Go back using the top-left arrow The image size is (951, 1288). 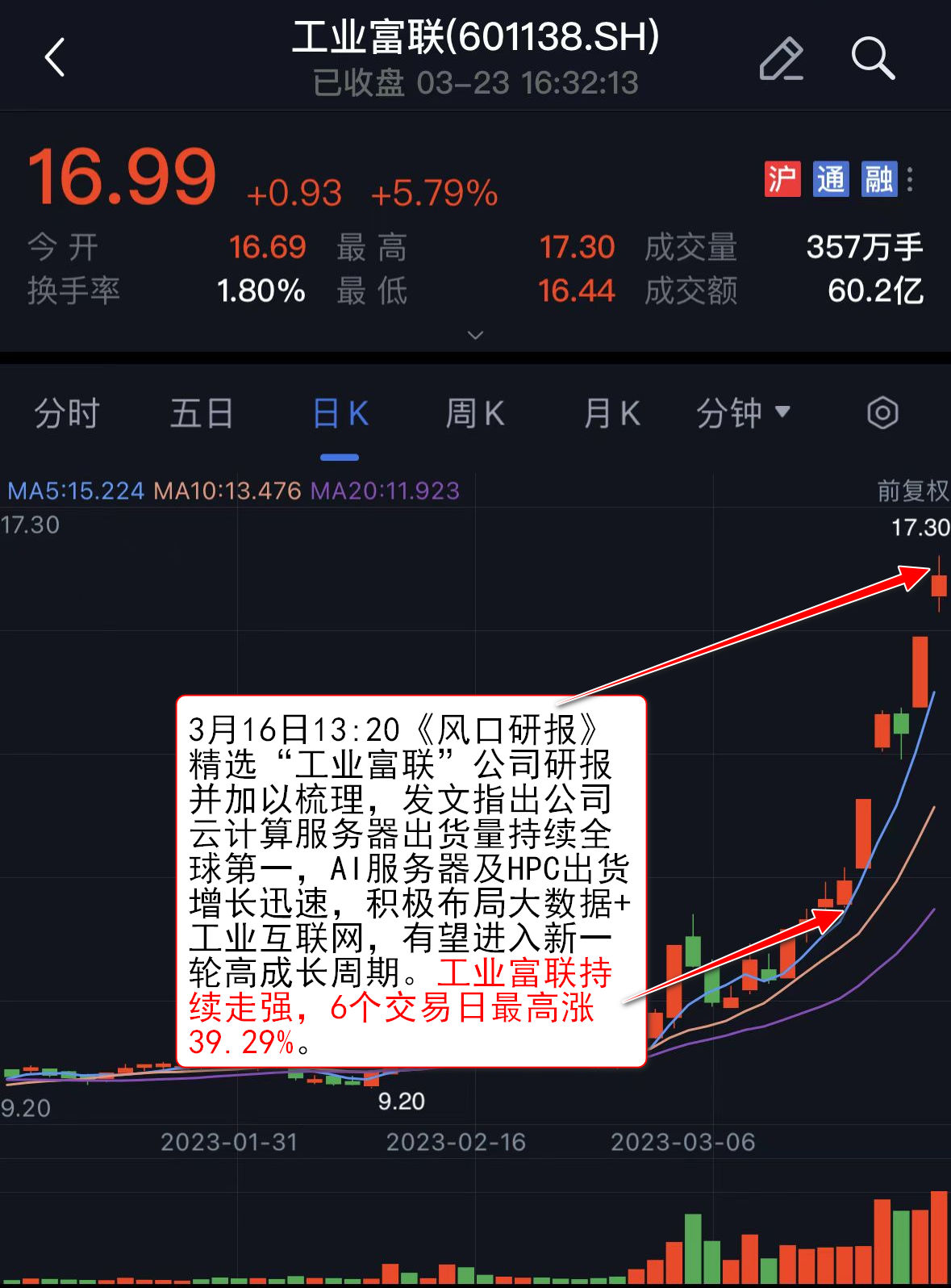pyautogui.click(x=55, y=58)
